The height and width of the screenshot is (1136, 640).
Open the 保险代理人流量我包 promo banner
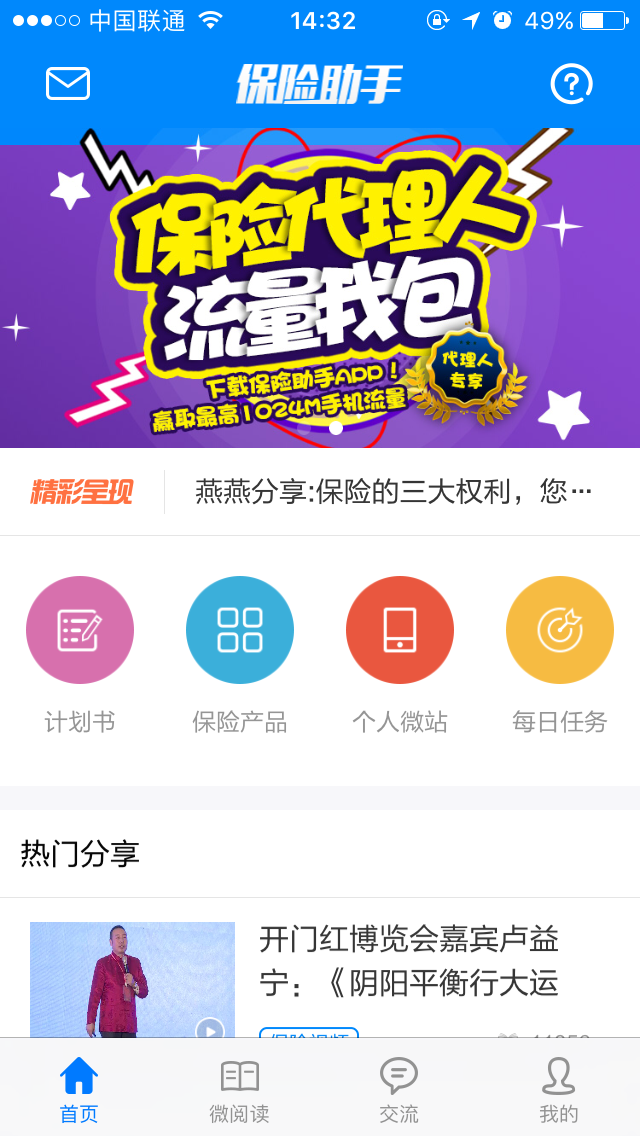(x=320, y=290)
